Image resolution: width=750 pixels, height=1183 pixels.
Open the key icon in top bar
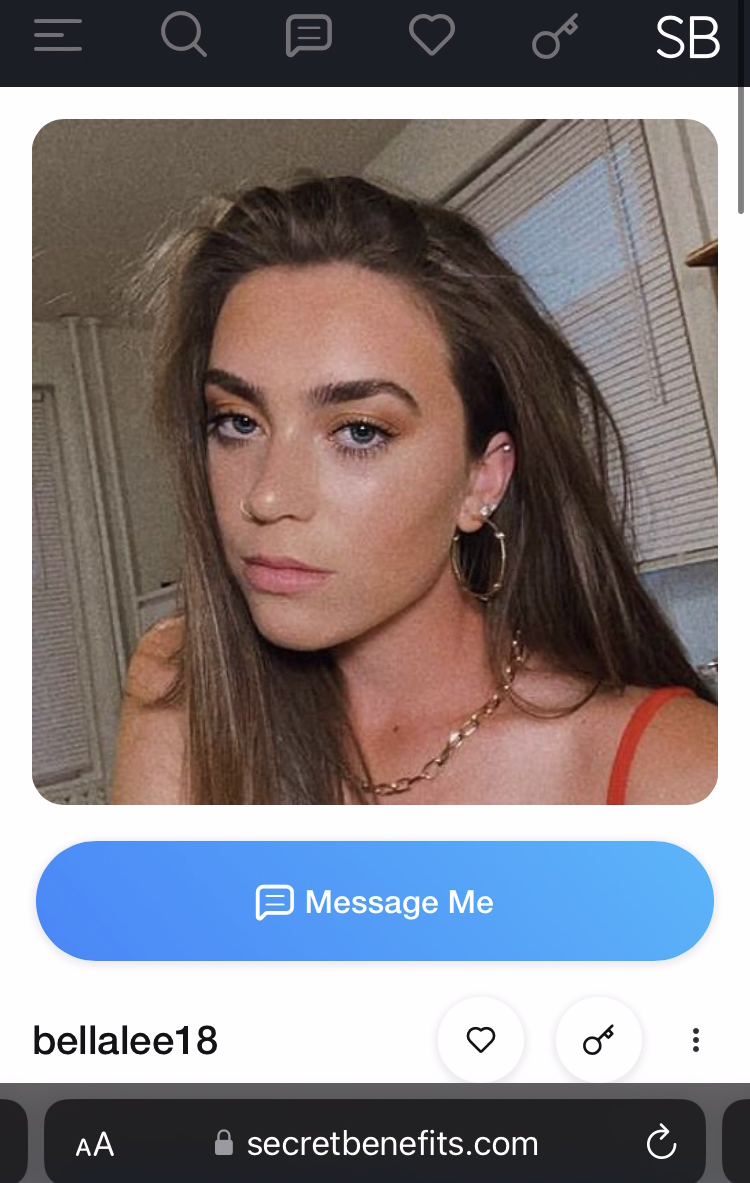click(x=554, y=38)
